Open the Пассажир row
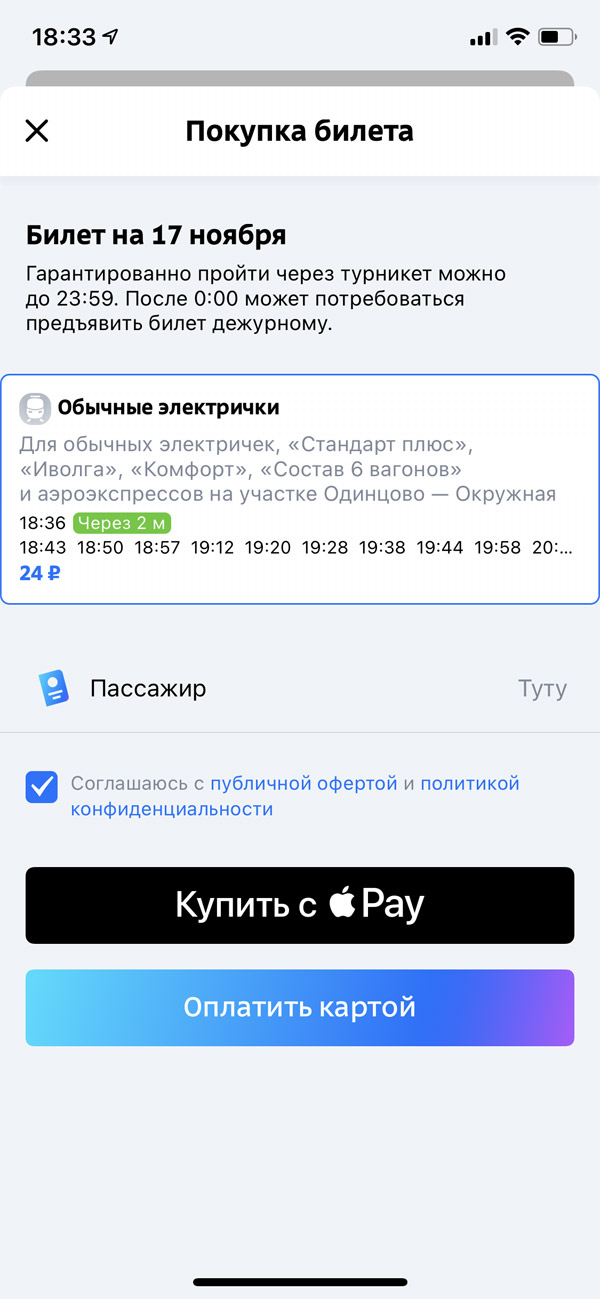Screen dimensions: 600x1299 tap(300, 688)
